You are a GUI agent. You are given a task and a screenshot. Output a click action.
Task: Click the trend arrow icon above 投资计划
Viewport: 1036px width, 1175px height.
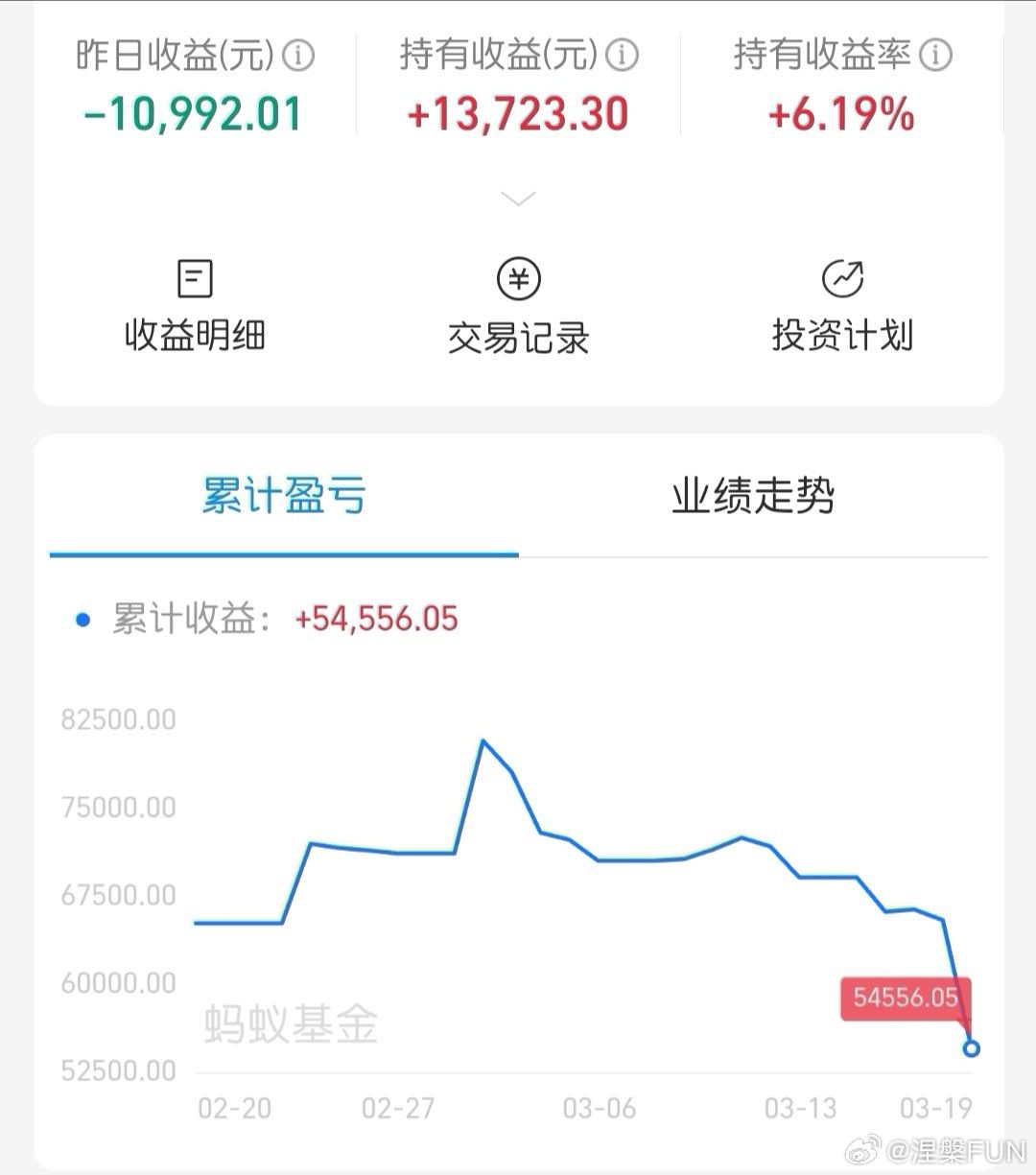[x=841, y=278]
